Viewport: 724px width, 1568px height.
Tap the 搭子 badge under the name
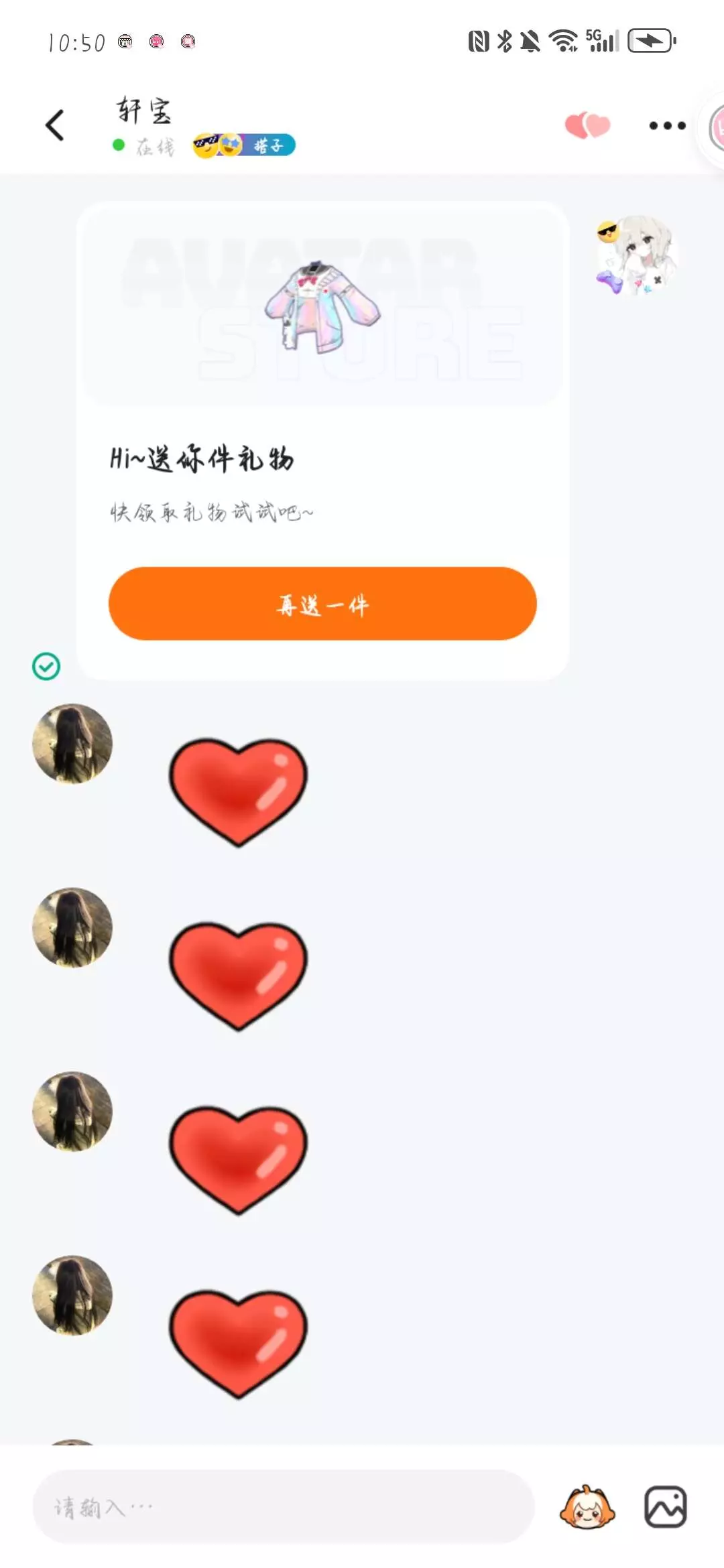point(244,145)
